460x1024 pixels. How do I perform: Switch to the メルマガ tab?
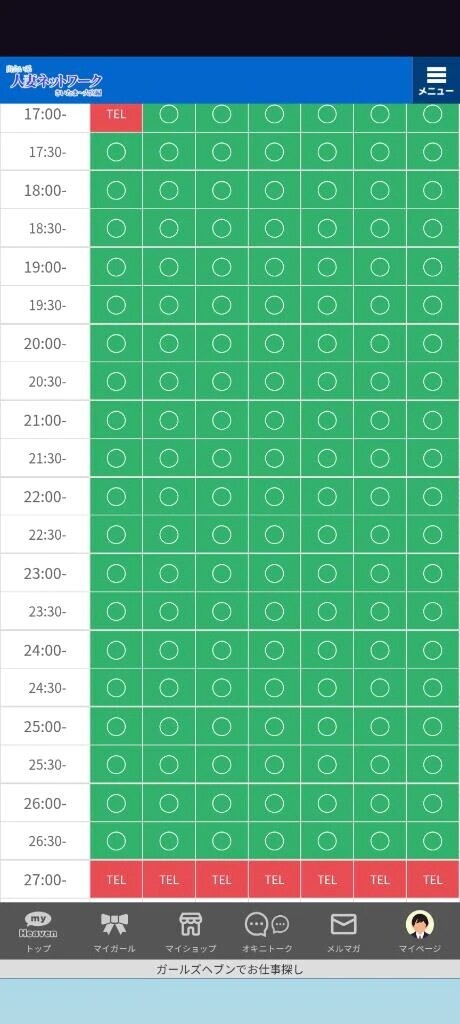coord(344,931)
